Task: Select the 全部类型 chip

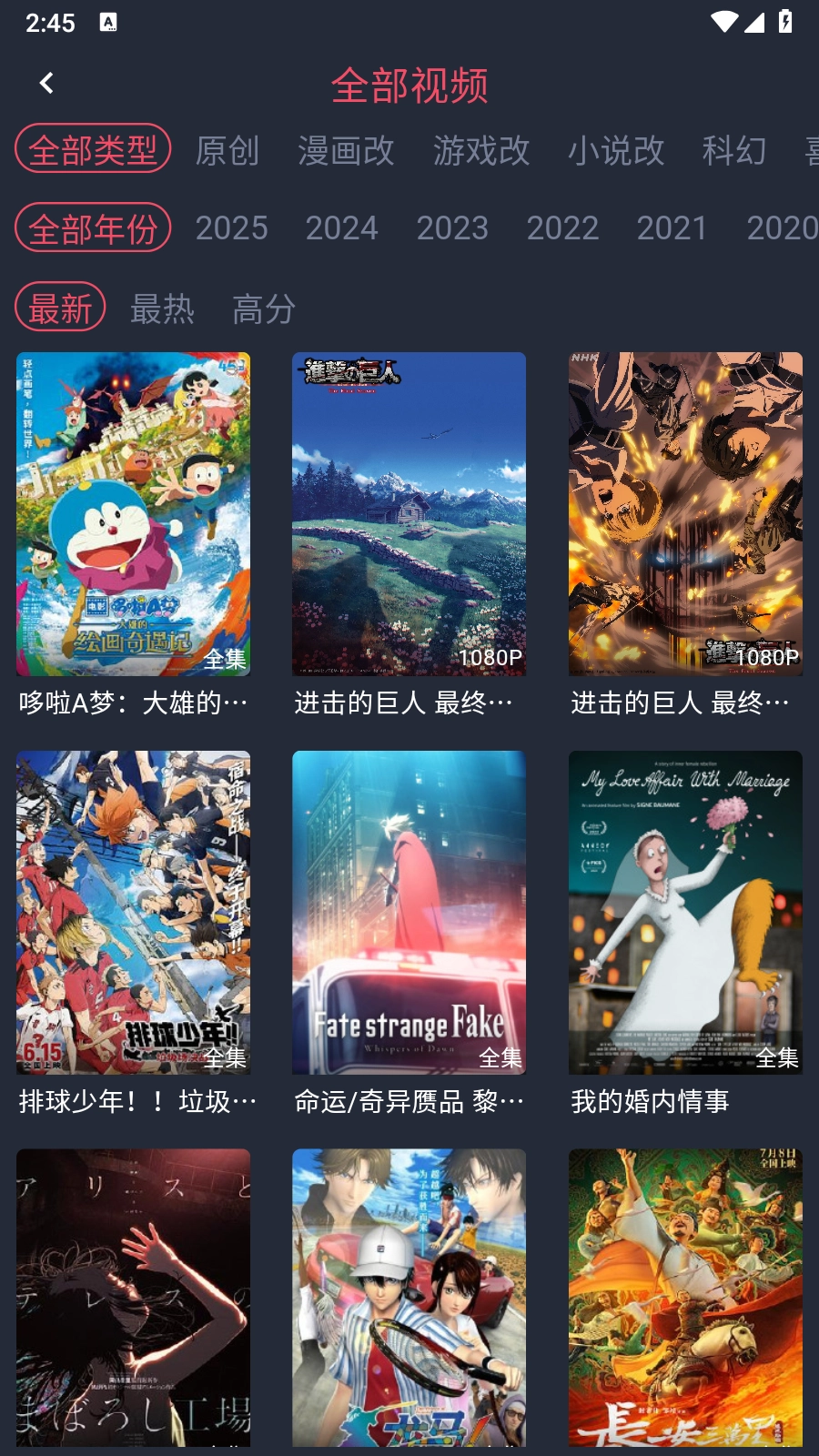Action: click(93, 149)
